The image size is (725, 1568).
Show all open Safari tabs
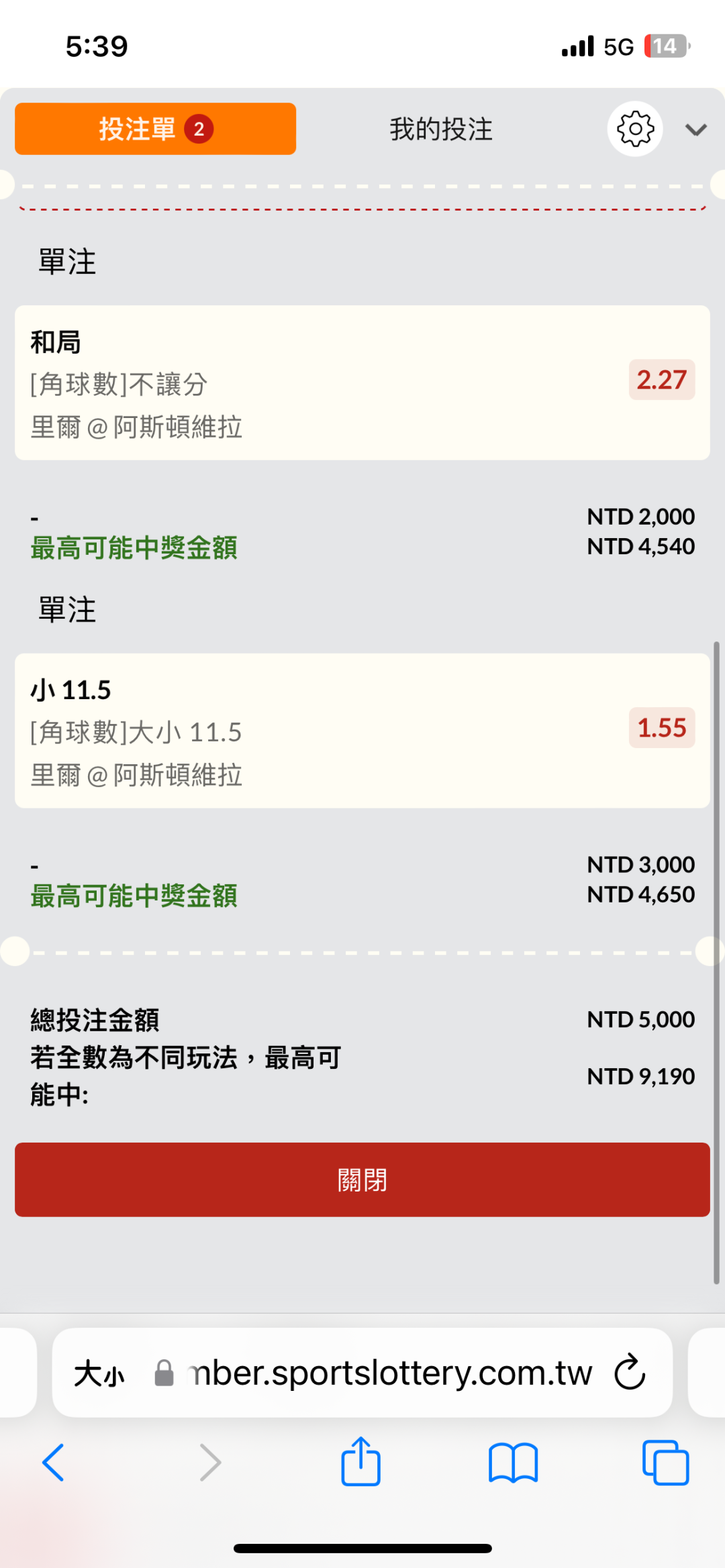(665, 1463)
